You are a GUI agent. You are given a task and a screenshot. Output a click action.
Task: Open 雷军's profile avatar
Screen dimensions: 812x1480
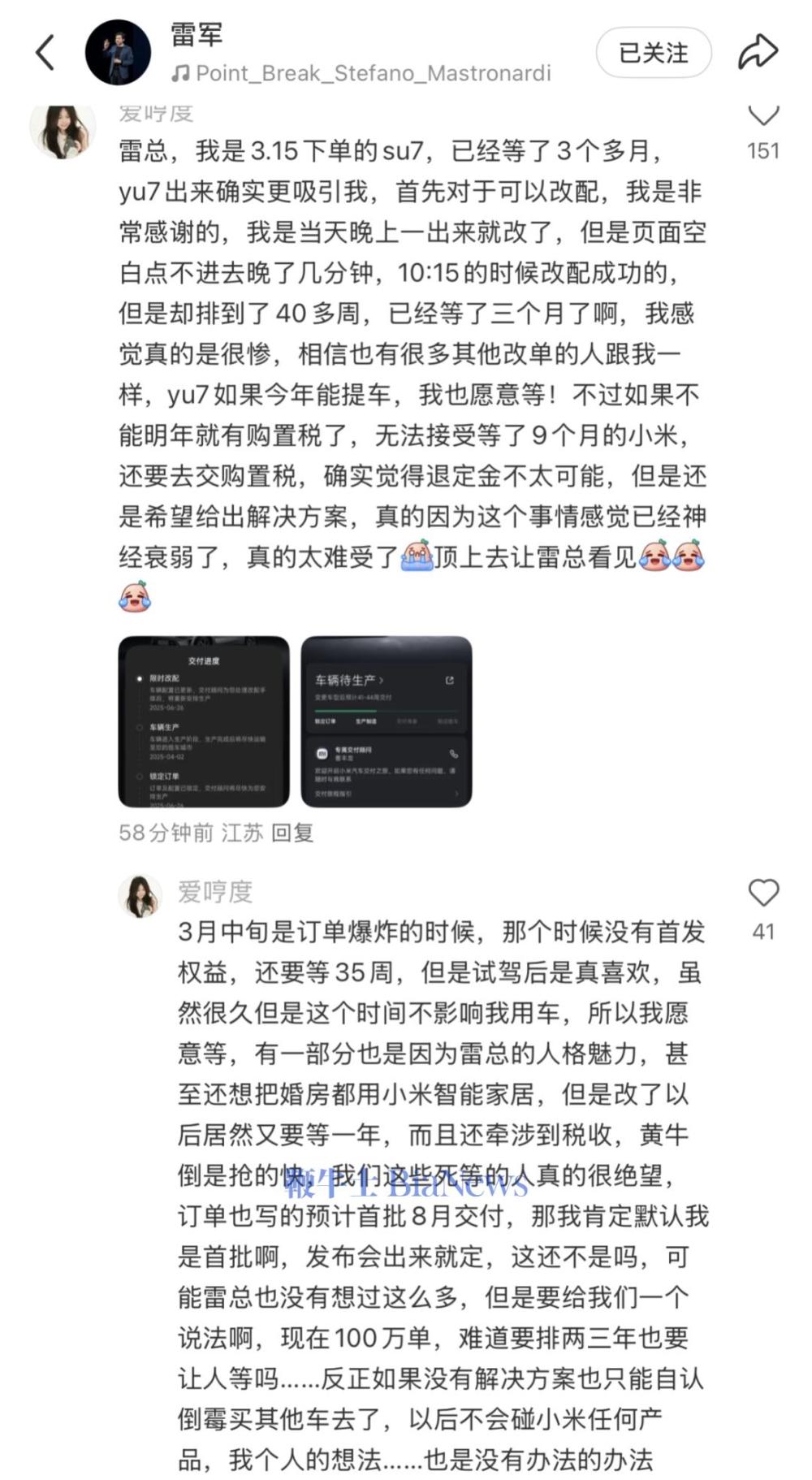(118, 53)
